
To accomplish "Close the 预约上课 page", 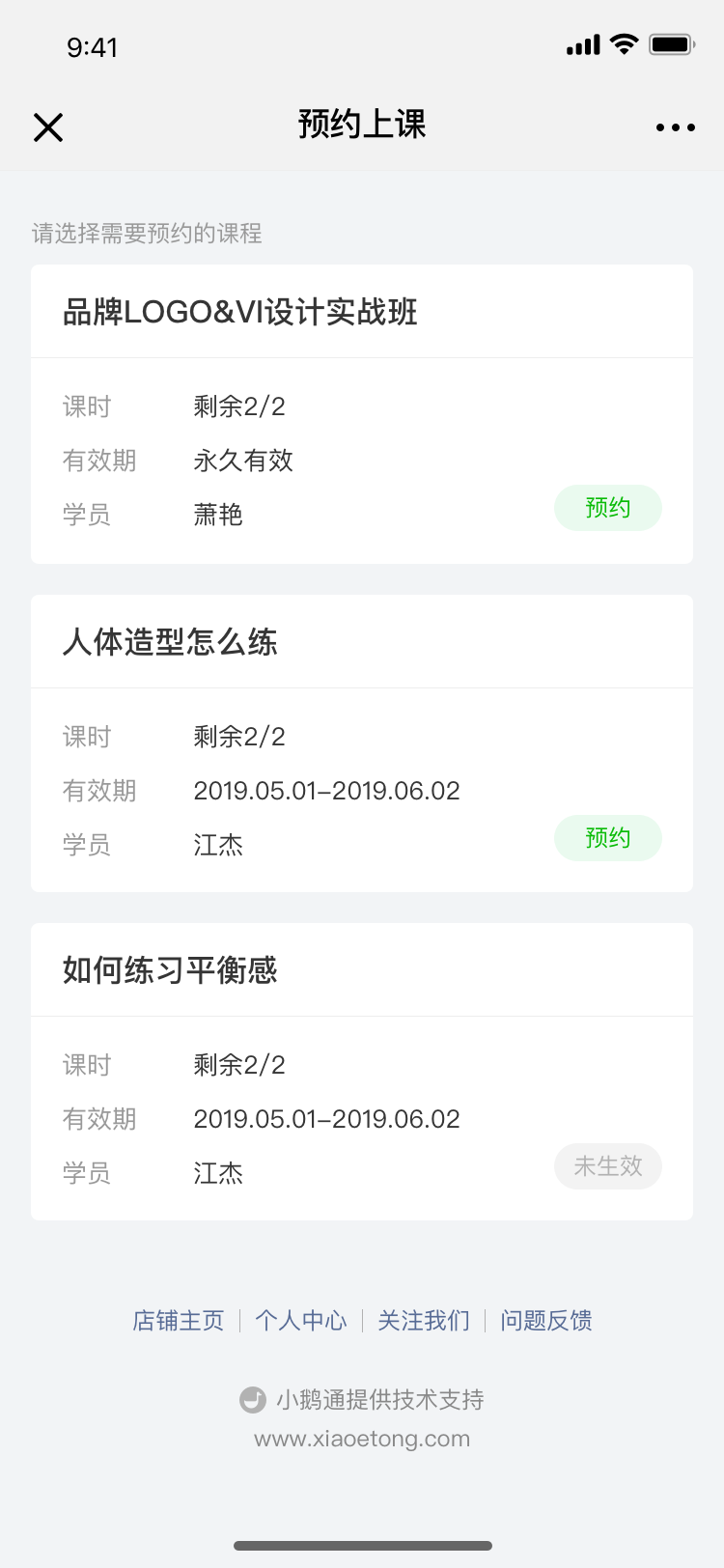I will (x=48, y=127).
